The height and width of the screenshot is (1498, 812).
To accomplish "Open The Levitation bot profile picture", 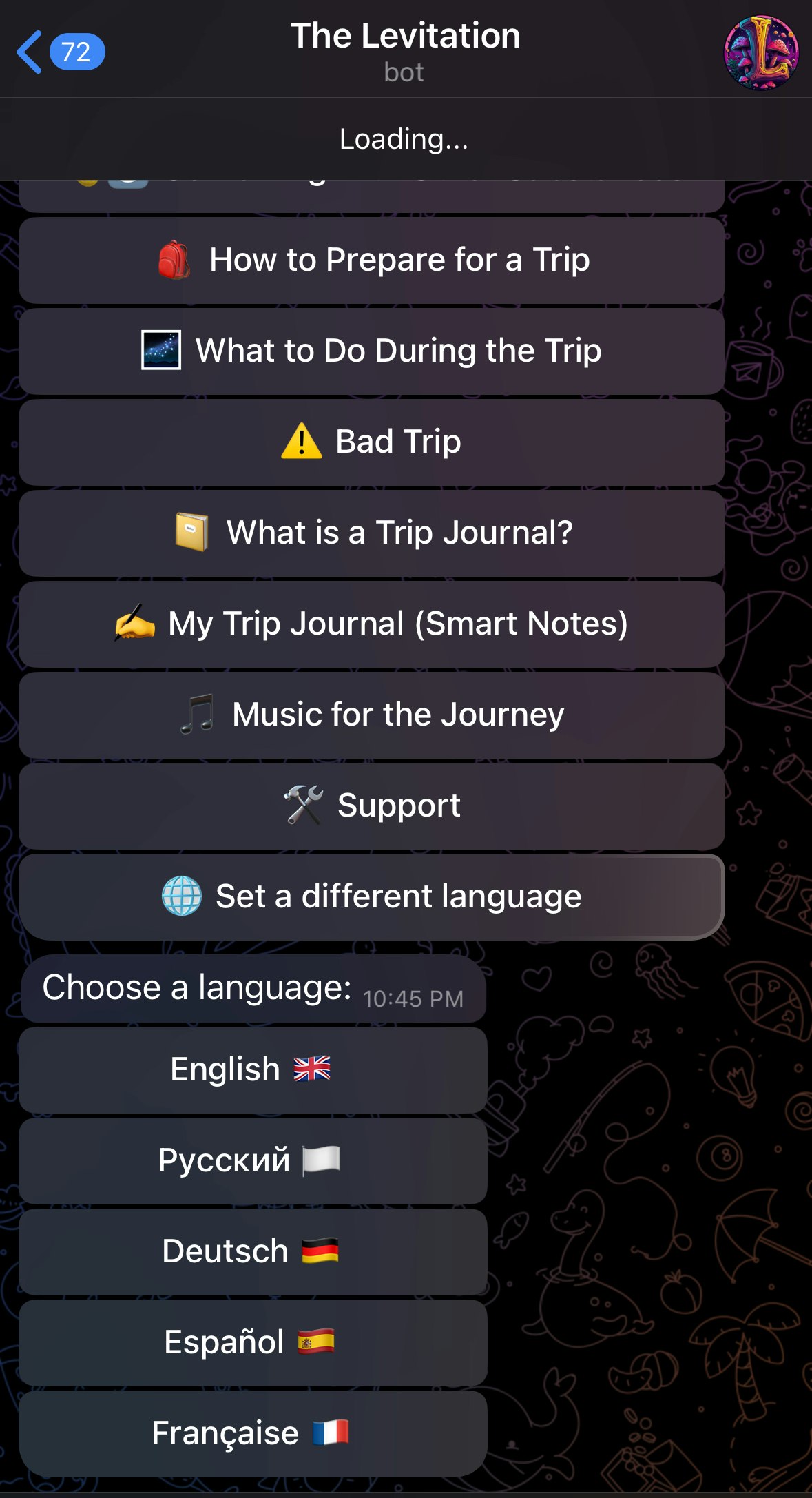I will pyautogui.click(x=761, y=53).
